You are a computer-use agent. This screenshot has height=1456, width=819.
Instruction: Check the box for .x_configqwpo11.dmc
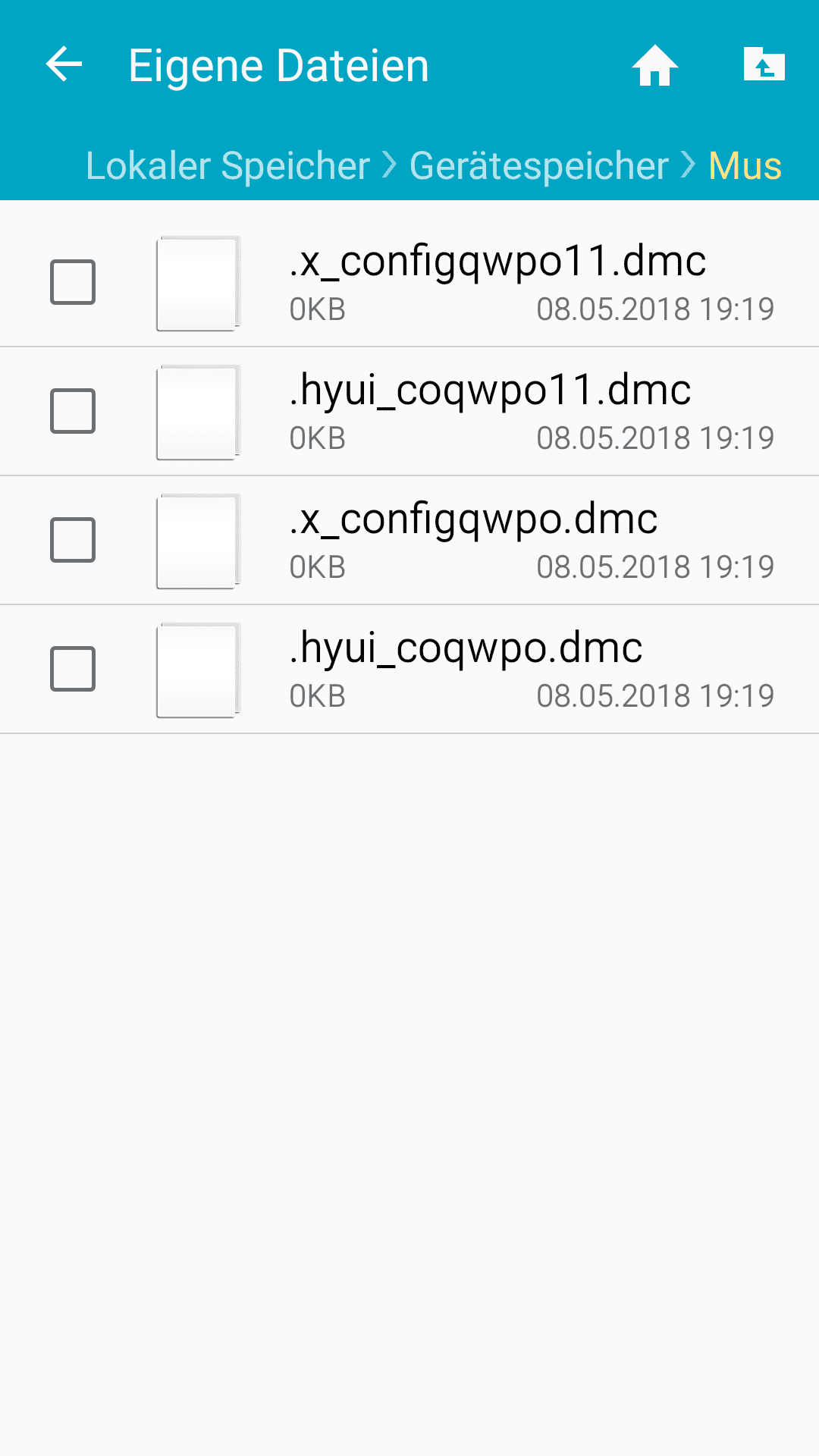point(73,282)
